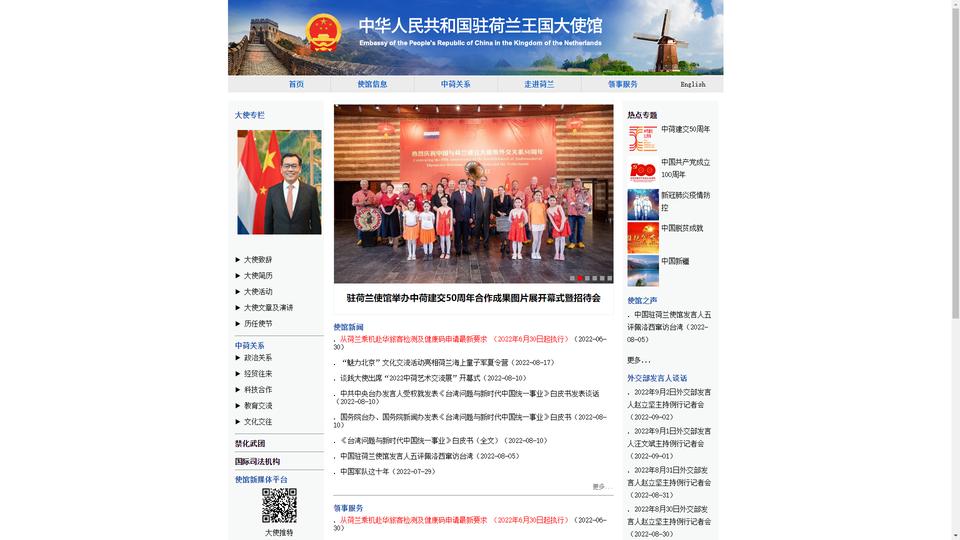Open the 大使致辞 link
Image resolution: width=960 pixels, height=540 pixels.
(x=258, y=259)
